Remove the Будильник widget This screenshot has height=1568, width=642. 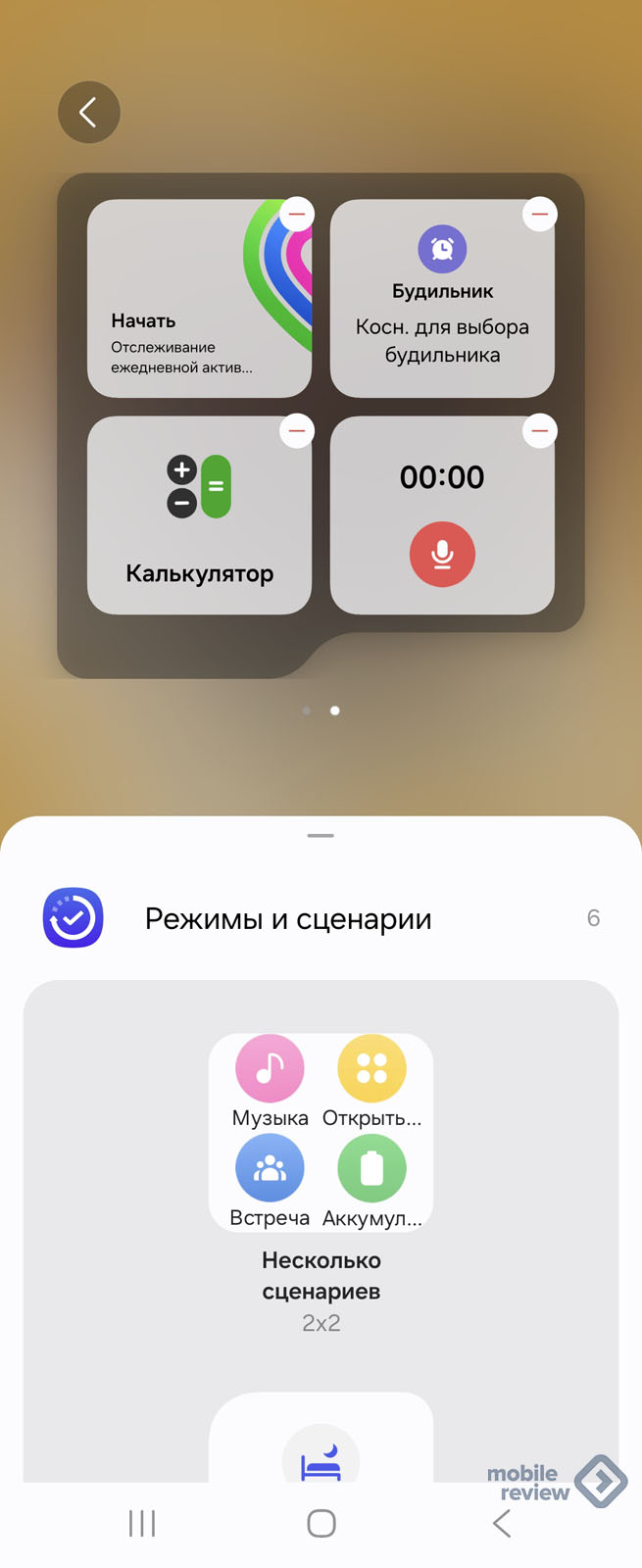[x=539, y=214]
